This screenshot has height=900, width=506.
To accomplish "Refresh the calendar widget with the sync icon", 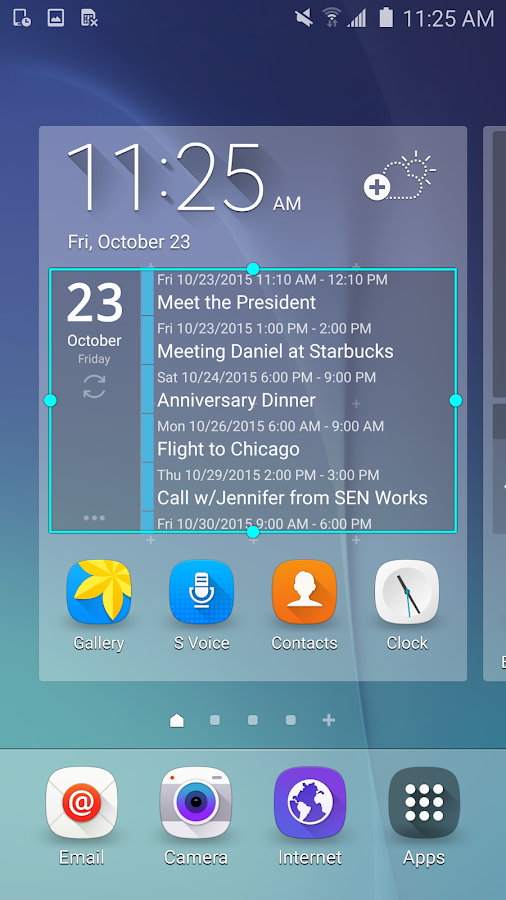I will click(94, 386).
